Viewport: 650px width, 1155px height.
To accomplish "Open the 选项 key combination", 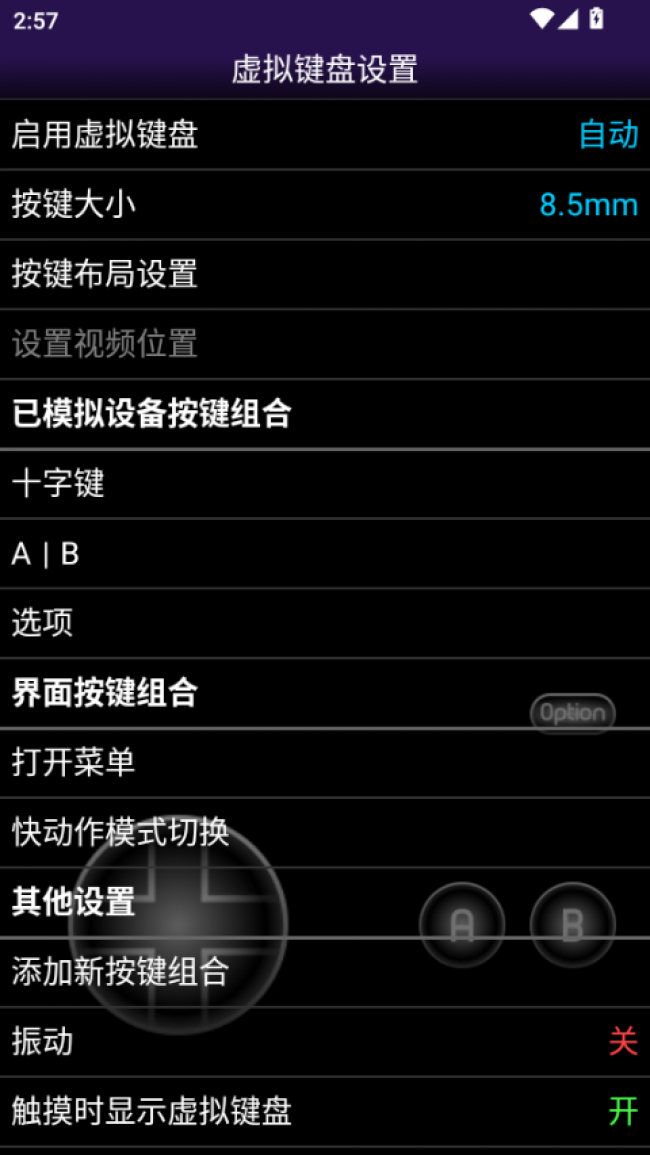I will (x=324, y=623).
